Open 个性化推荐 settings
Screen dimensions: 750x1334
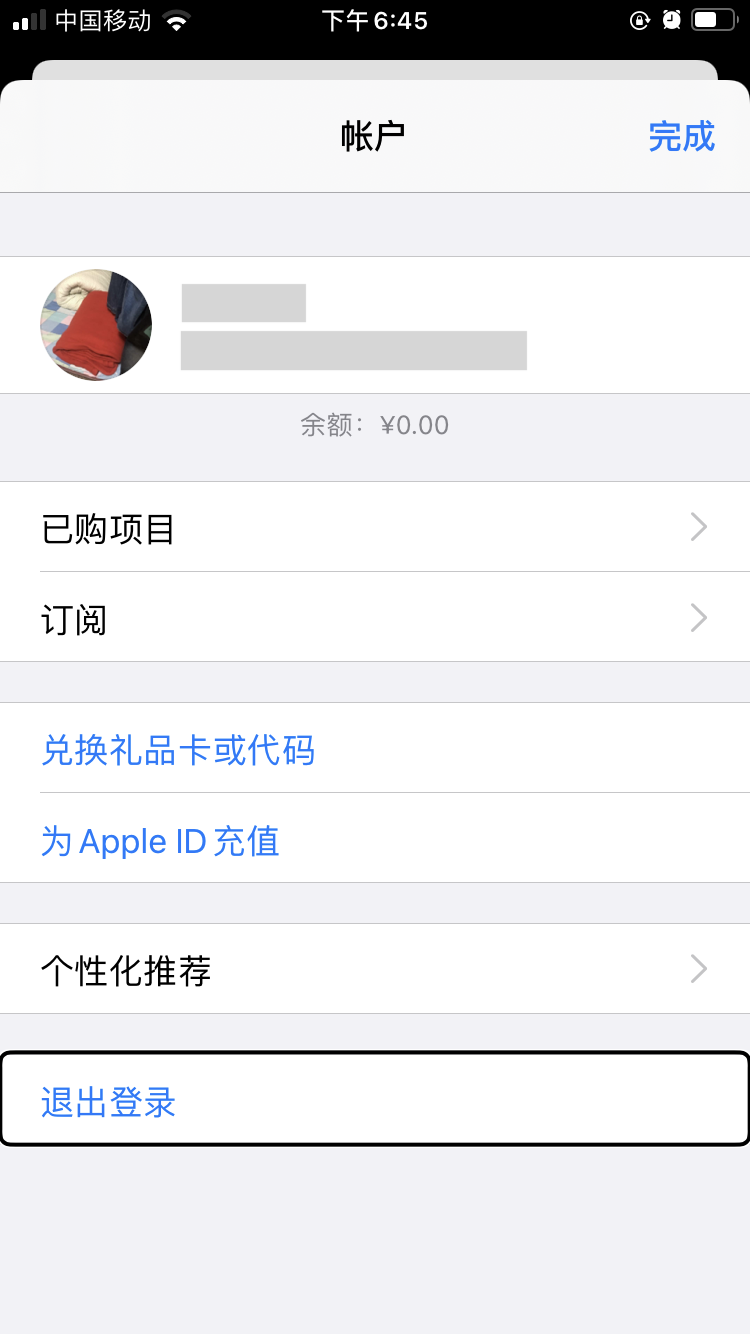[x=375, y=969]
